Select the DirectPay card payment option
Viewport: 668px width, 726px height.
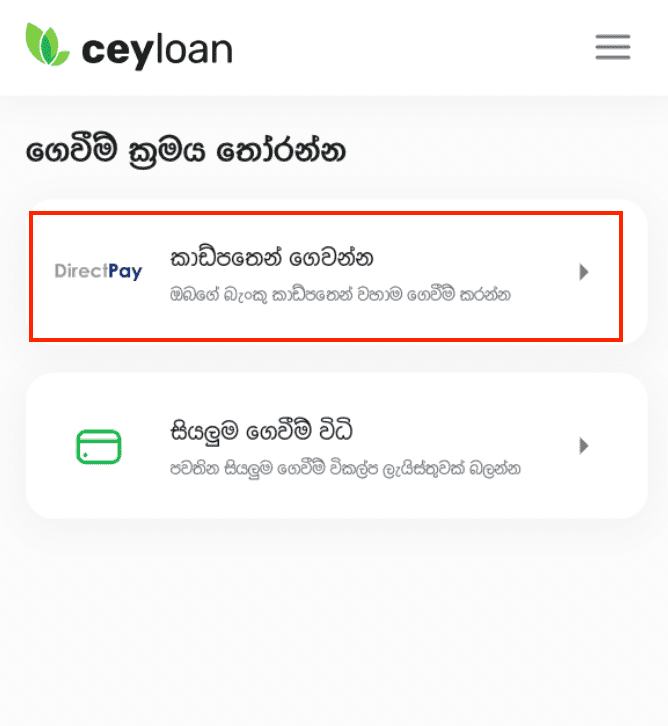click(x=326, y=273)
